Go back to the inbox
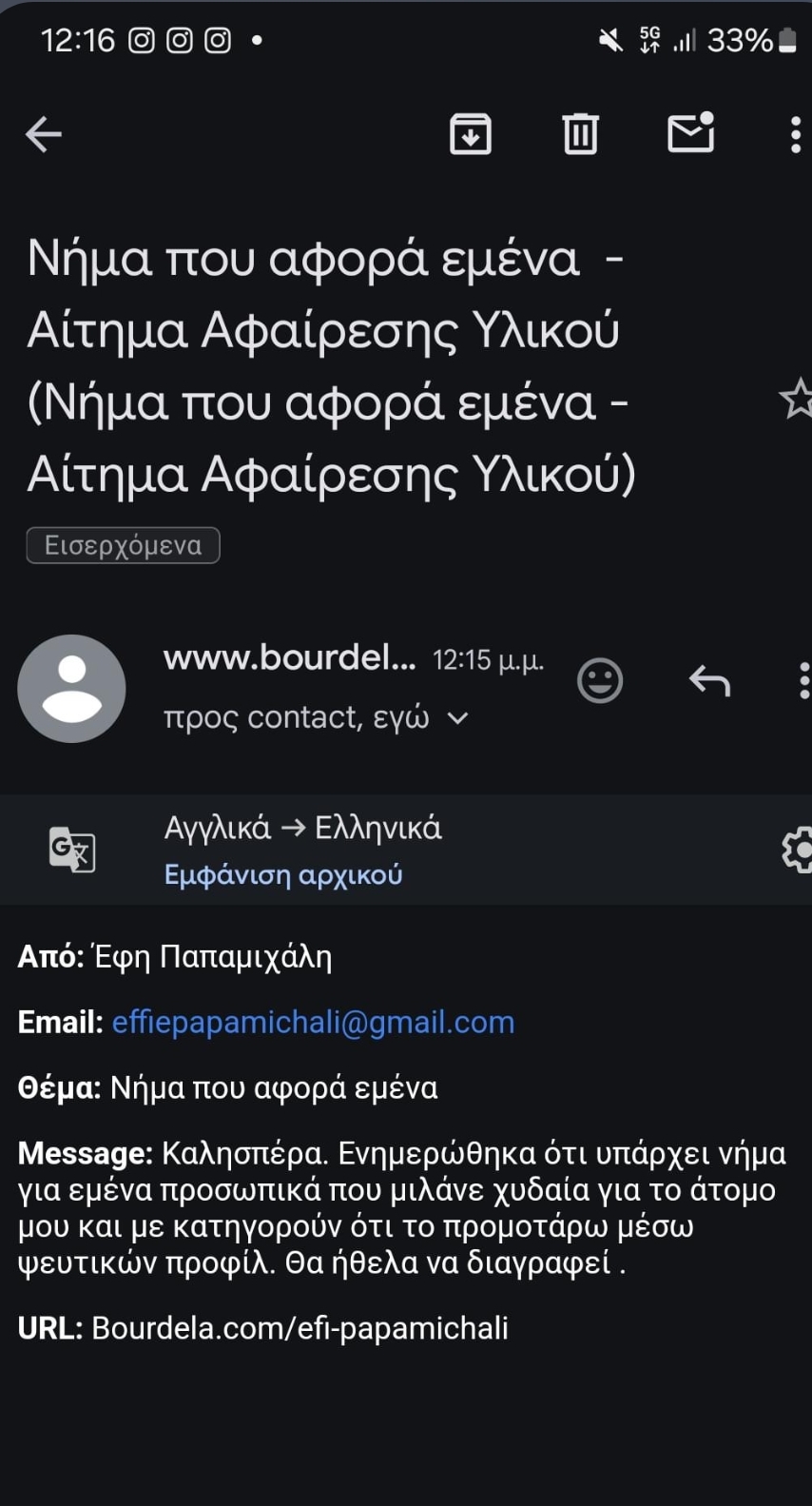This screenshot has height=1506, width=812. tap(43, 134)
